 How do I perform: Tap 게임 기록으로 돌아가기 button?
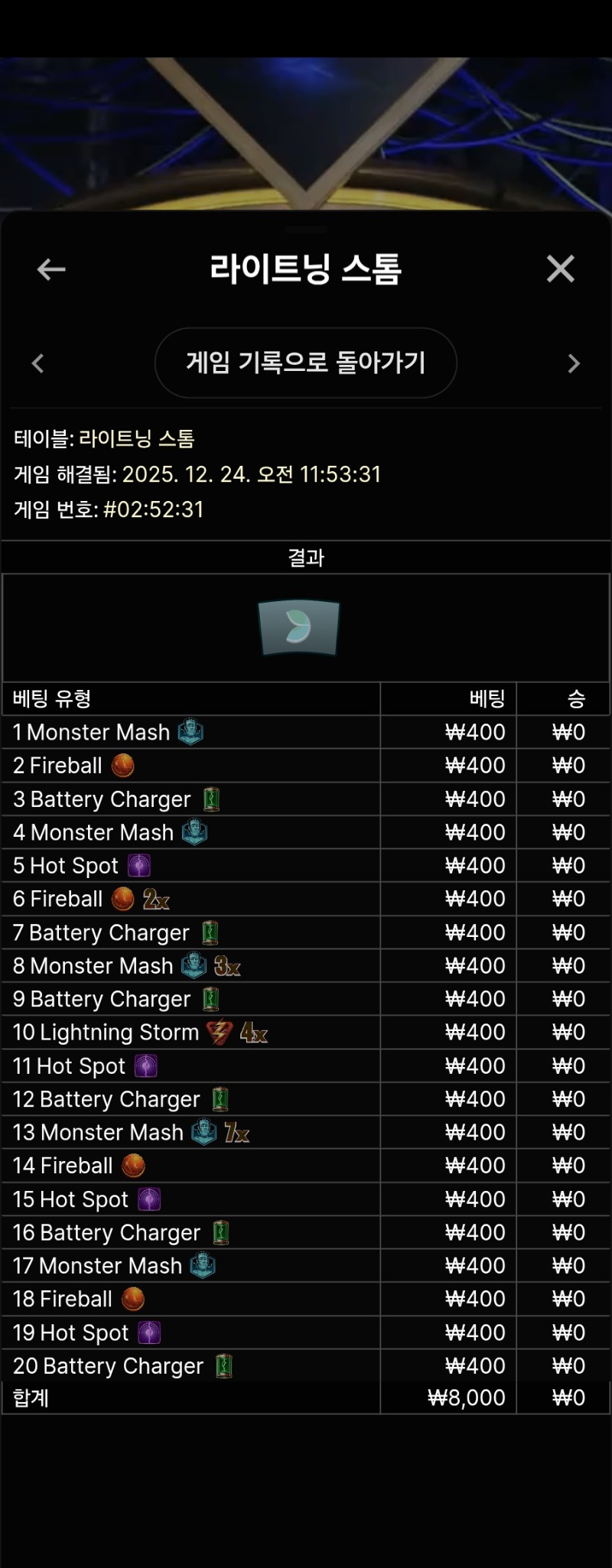pyautogui.click(x=305, y=363)
